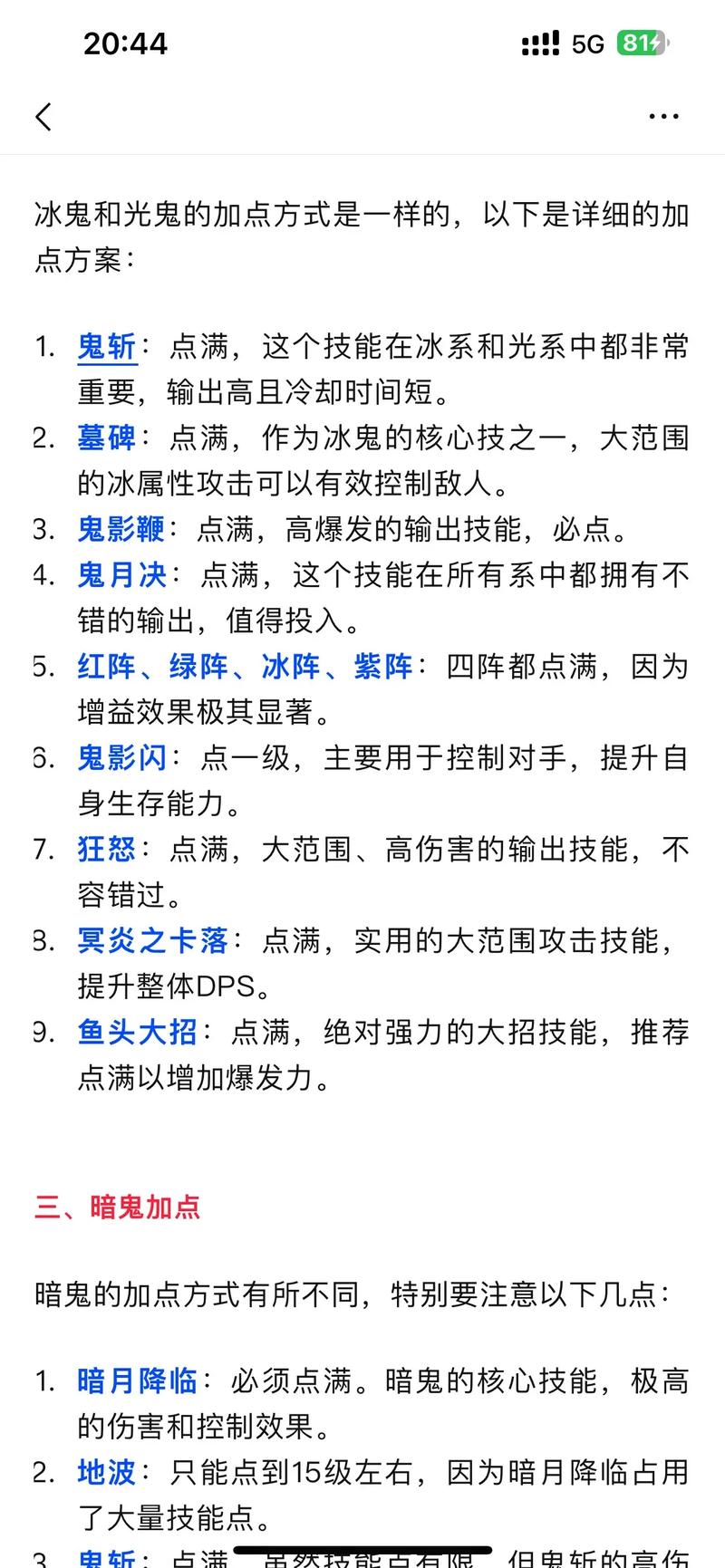Tap the back arrow at top left
725x1568 pixels.
(43, 116)
